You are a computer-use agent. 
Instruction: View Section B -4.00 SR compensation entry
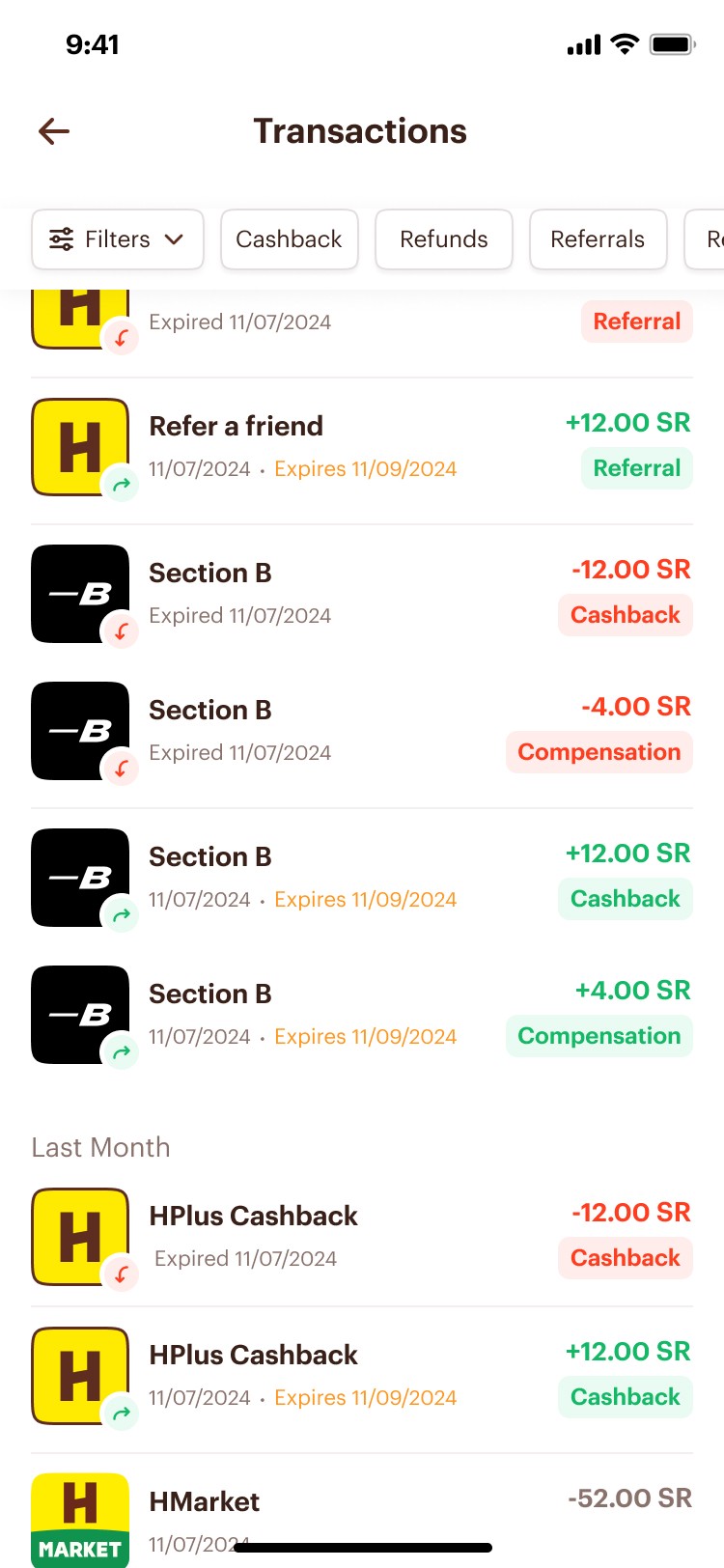(361, 731)
